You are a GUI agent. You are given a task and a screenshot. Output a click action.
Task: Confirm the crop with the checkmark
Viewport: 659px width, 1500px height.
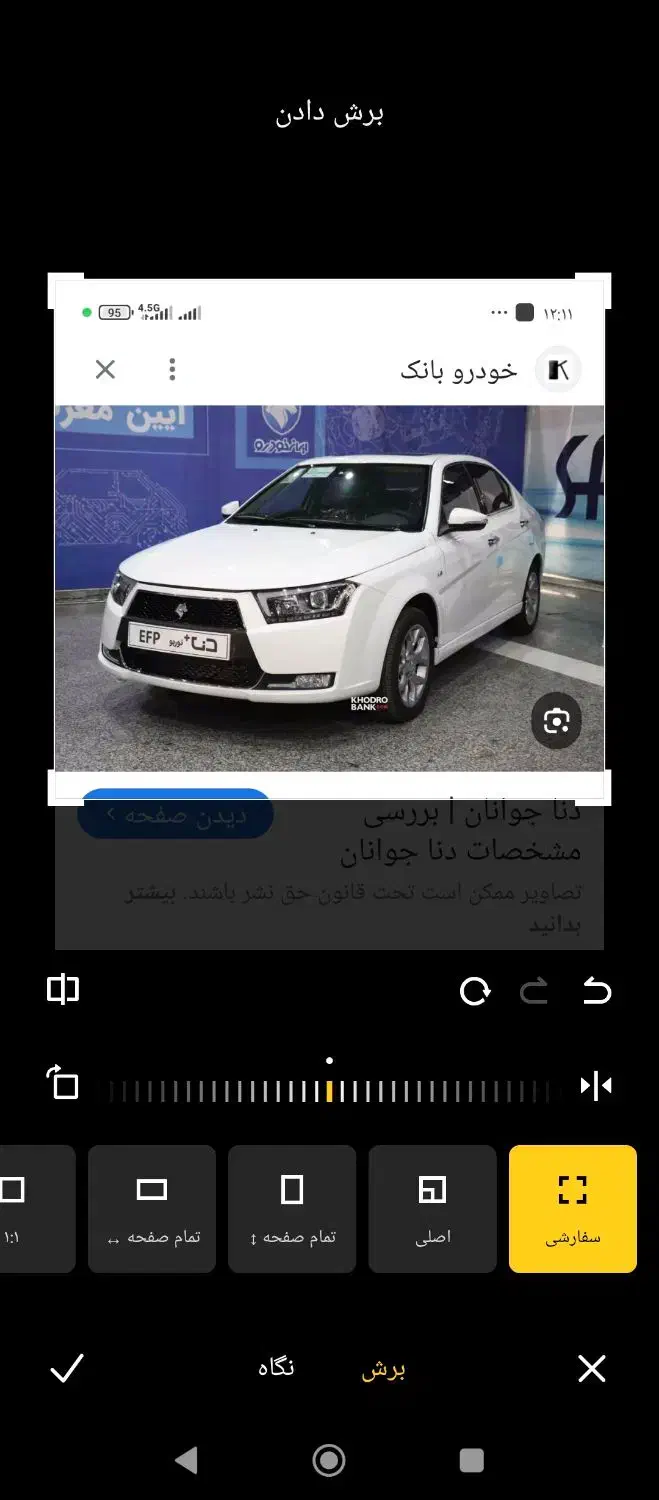coord(67,1368)
